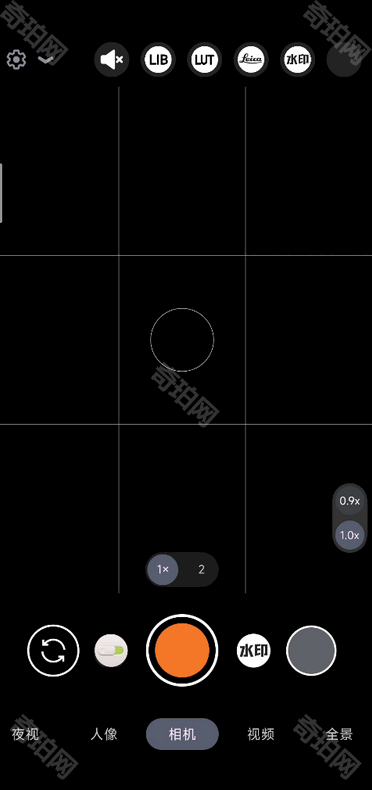Select the 0.9x zoom level
The height and width of the screenshot is (790, 372).
pyautogui.click(x=349, y=501)
